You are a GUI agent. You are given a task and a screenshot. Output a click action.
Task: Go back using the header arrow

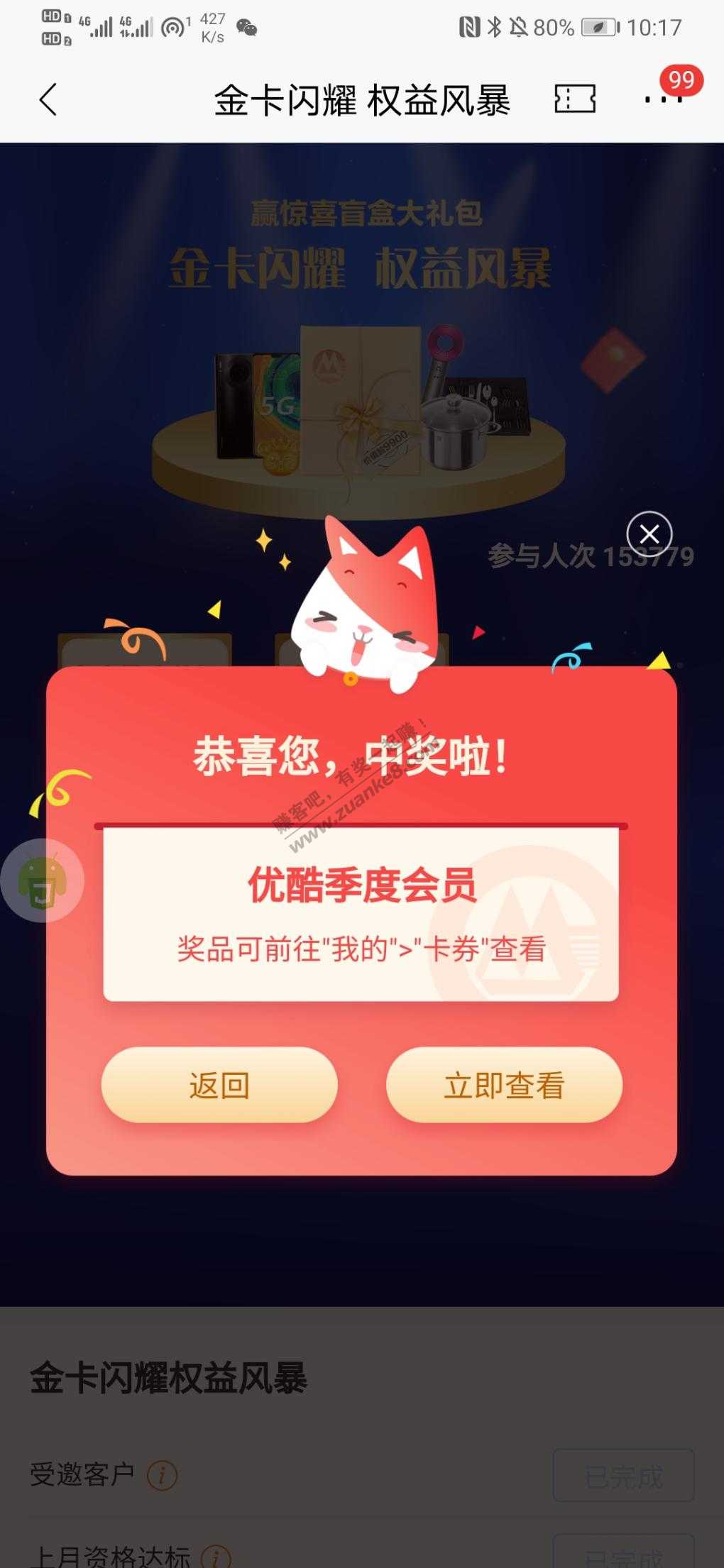(48, 99)
